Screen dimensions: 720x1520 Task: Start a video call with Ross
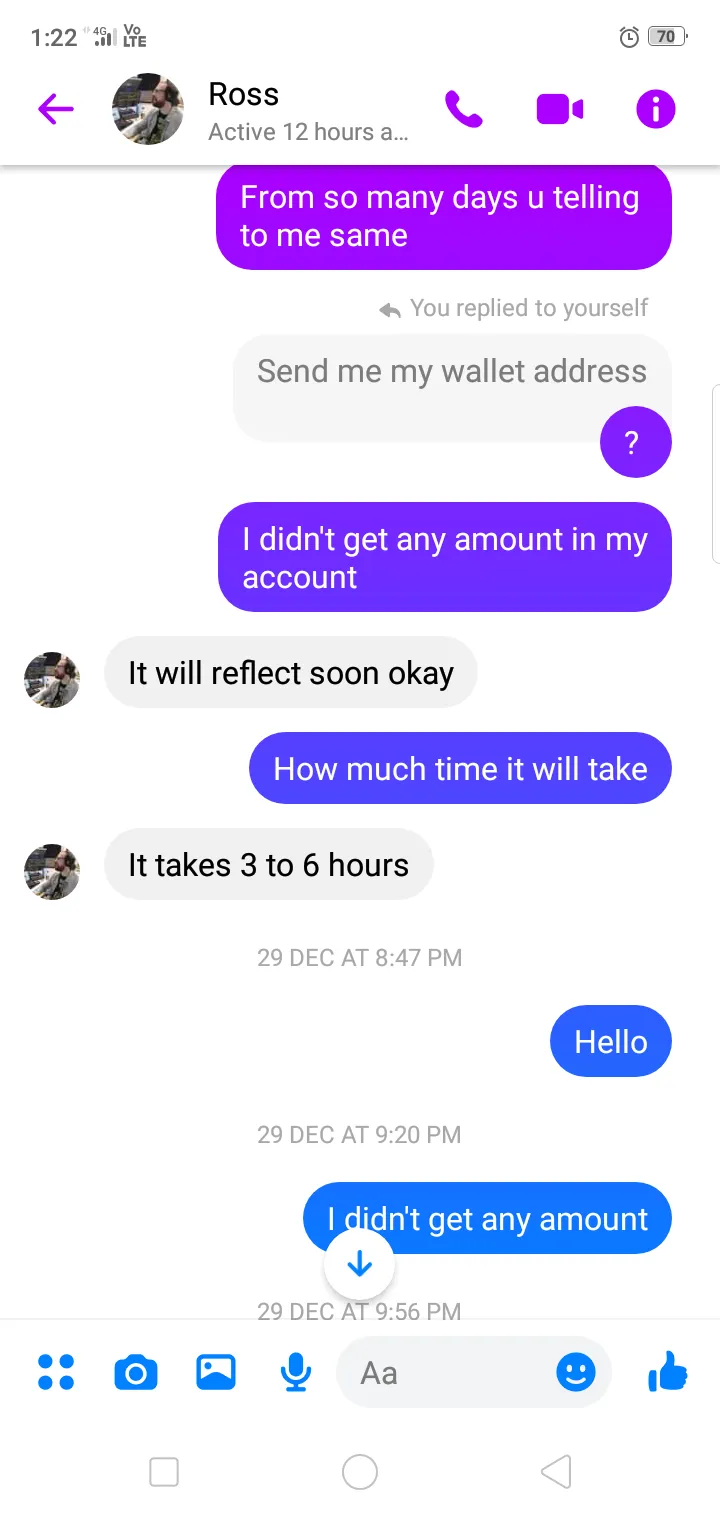(560, 109)
